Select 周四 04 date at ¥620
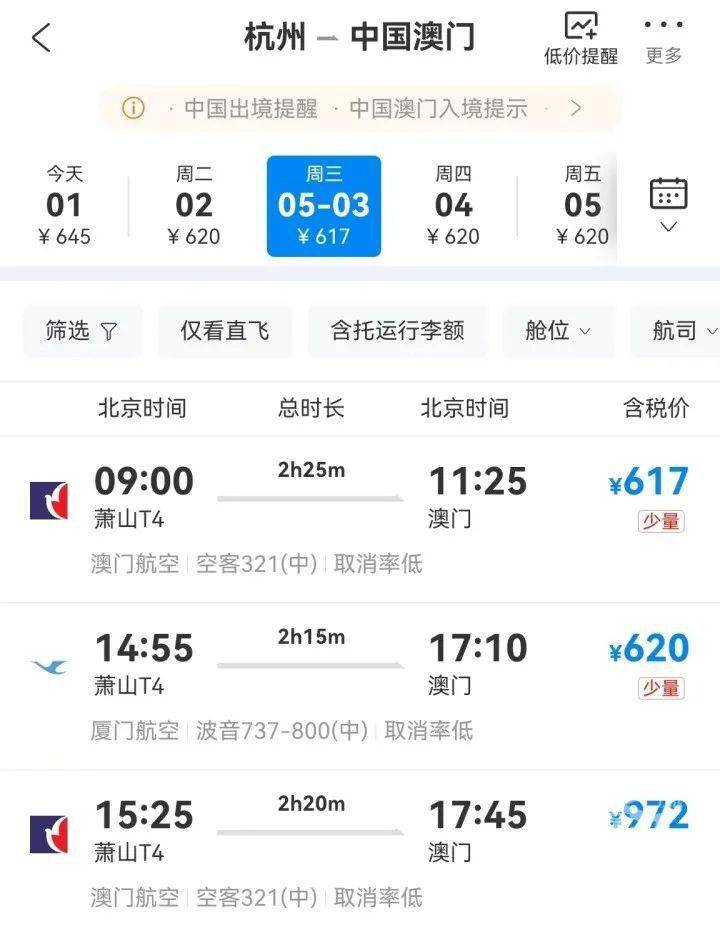The width and height of the screenshot is (720, 932). pyautogui.click(x=453, y=206)
